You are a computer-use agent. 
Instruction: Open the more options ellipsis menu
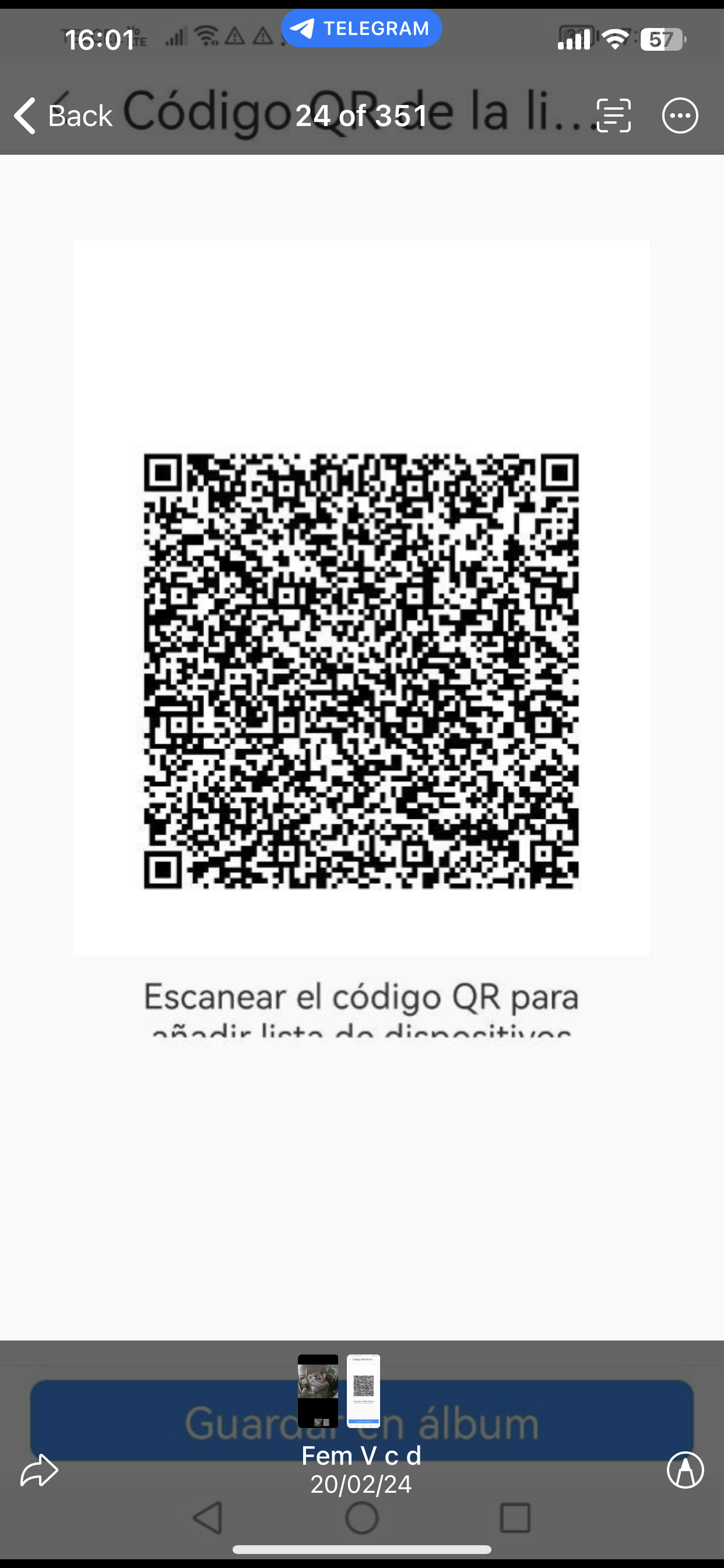680,115
